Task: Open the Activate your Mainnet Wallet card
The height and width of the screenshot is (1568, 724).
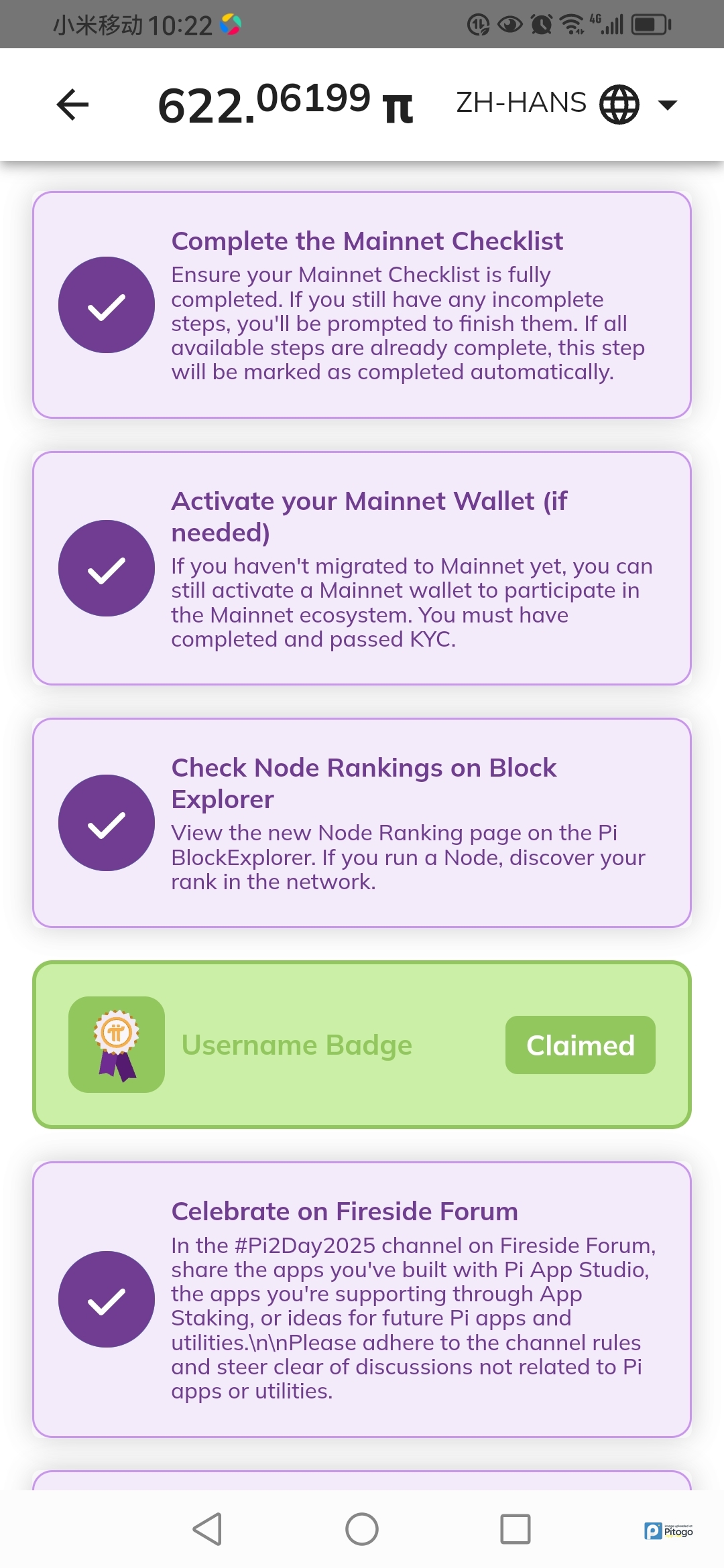Action: (362, 568)
